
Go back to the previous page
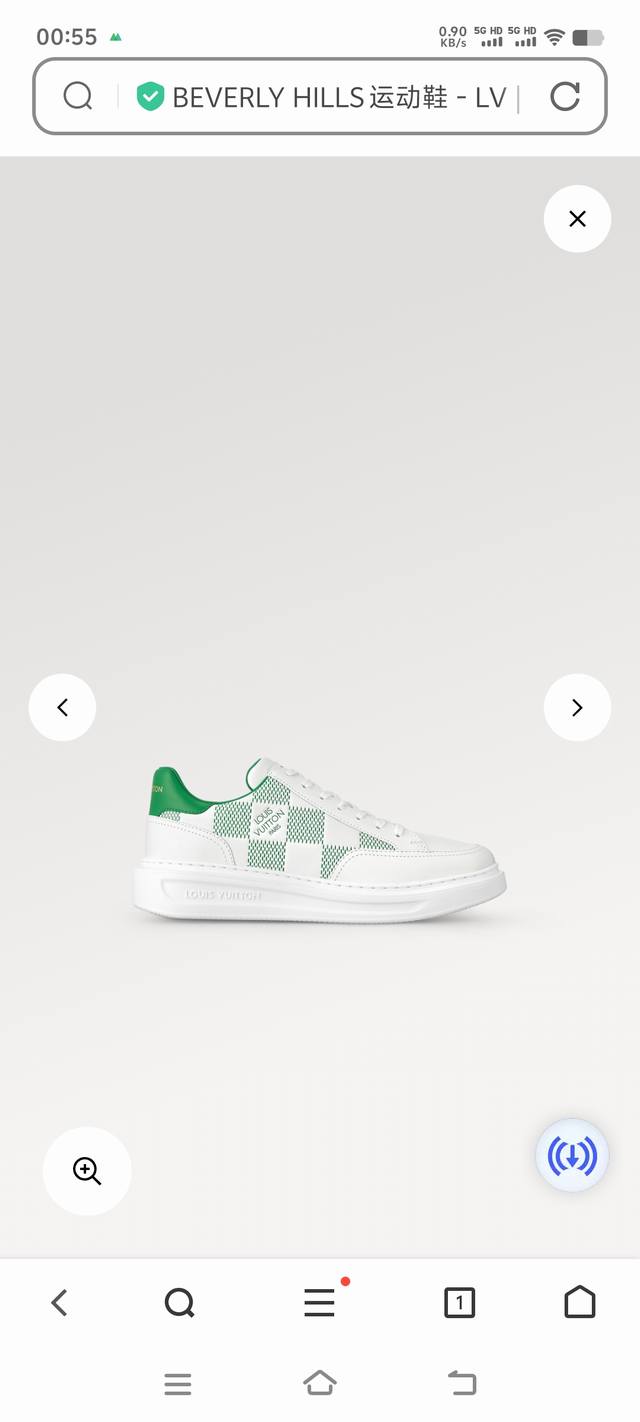[x=59, y=1302]
